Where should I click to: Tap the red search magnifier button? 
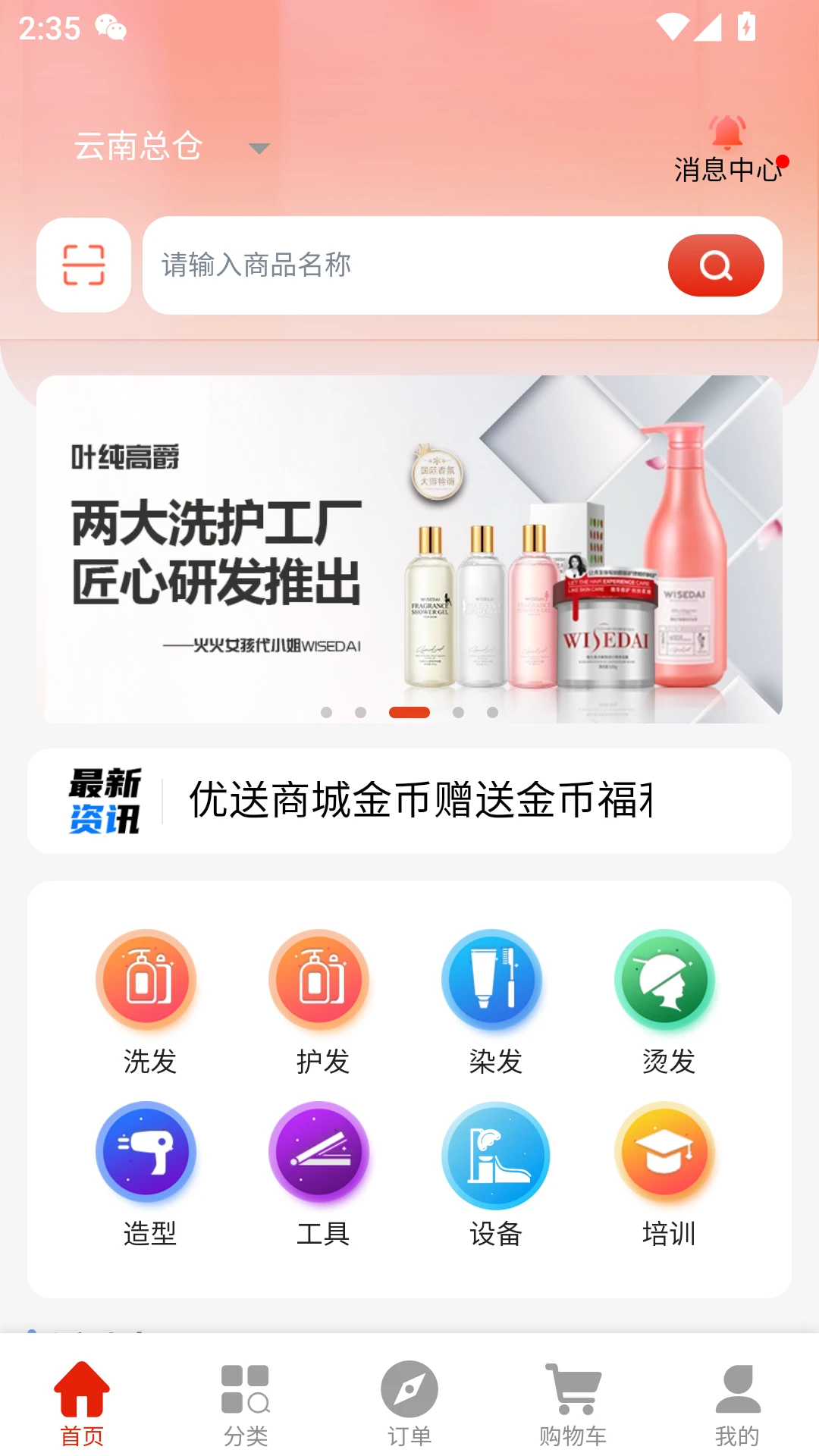coord(714,265)
